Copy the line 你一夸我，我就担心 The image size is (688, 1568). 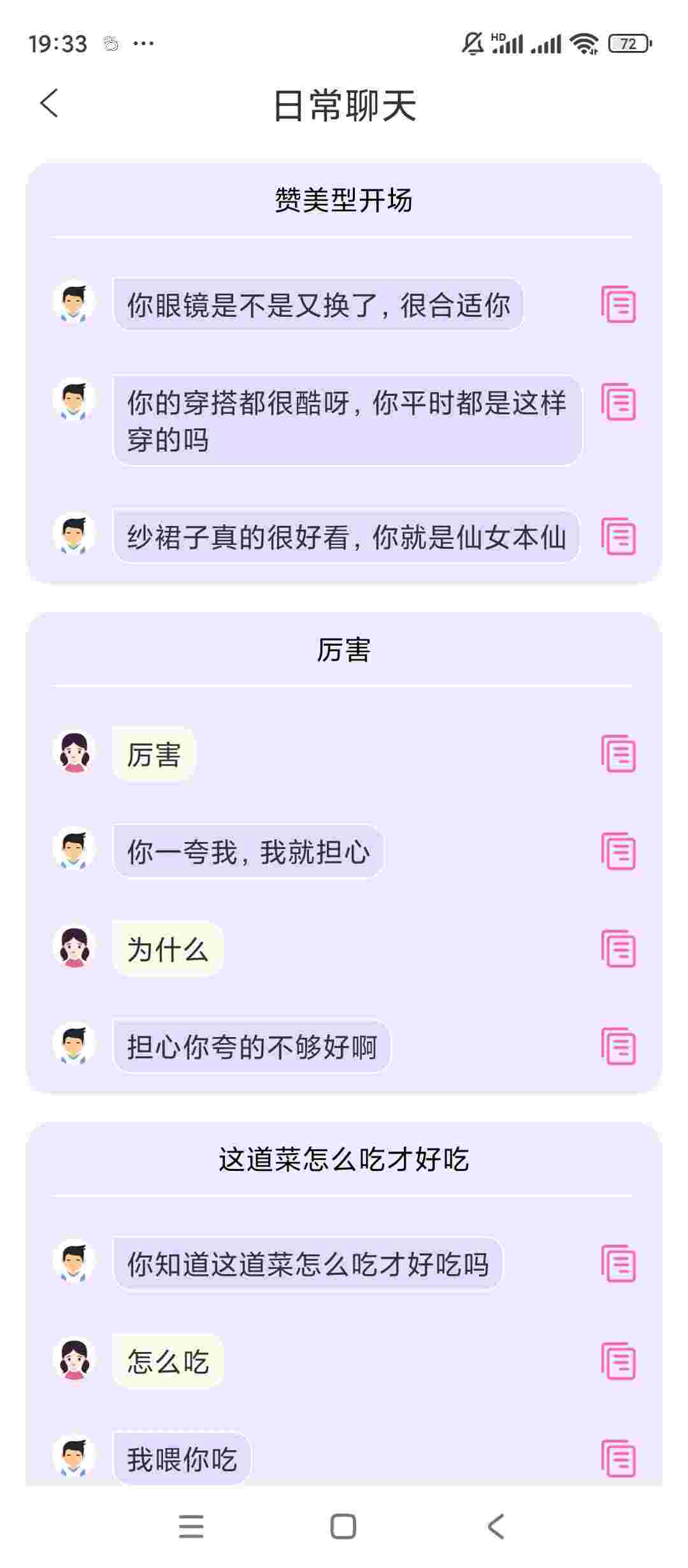tap(618, 852)
